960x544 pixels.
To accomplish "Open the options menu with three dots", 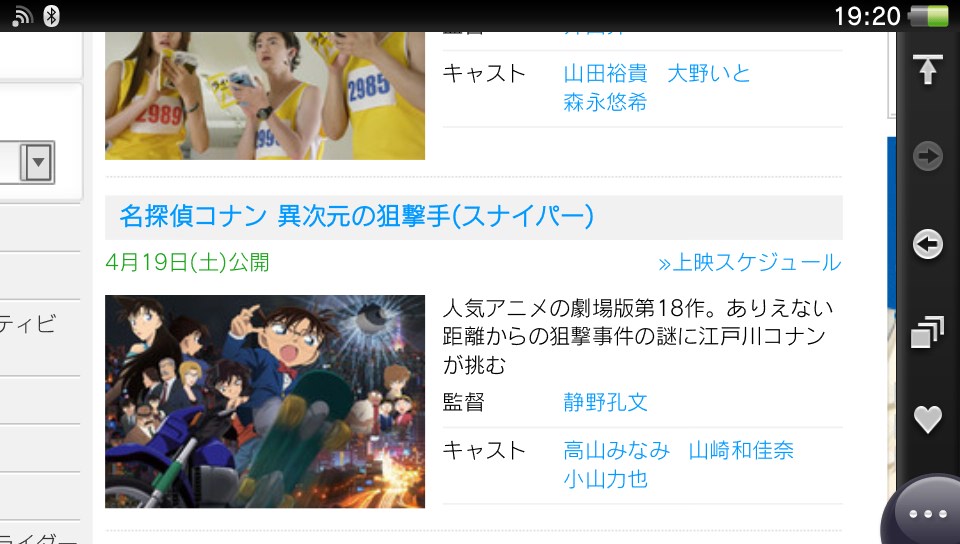I will [x=927, y=513].
